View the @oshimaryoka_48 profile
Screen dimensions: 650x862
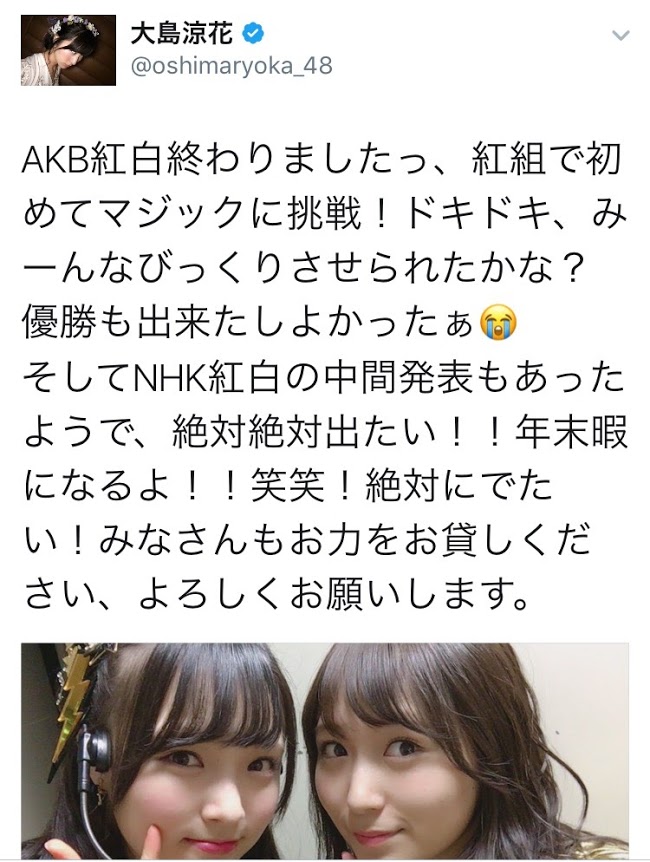[x=232, y=67]
